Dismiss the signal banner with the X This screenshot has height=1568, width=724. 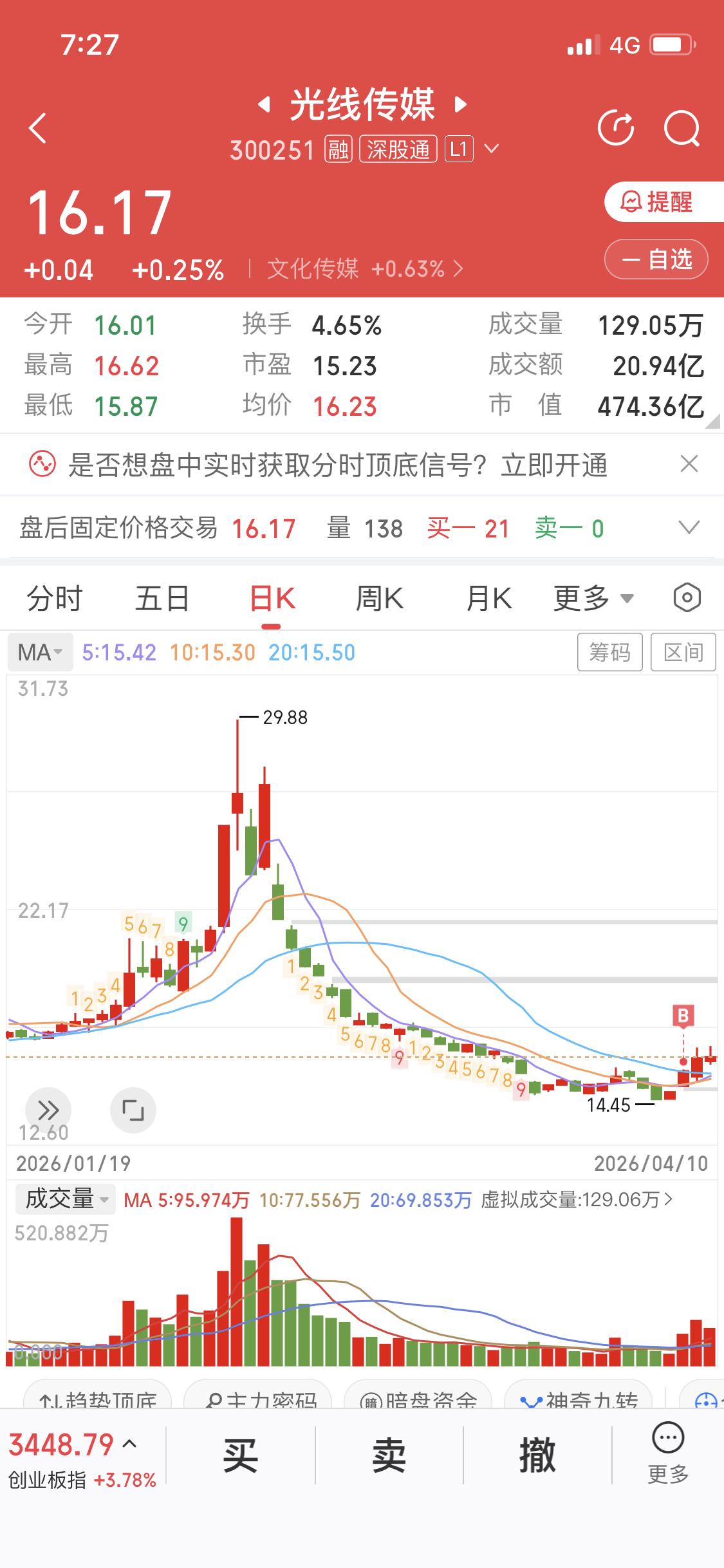pos(687,465)
